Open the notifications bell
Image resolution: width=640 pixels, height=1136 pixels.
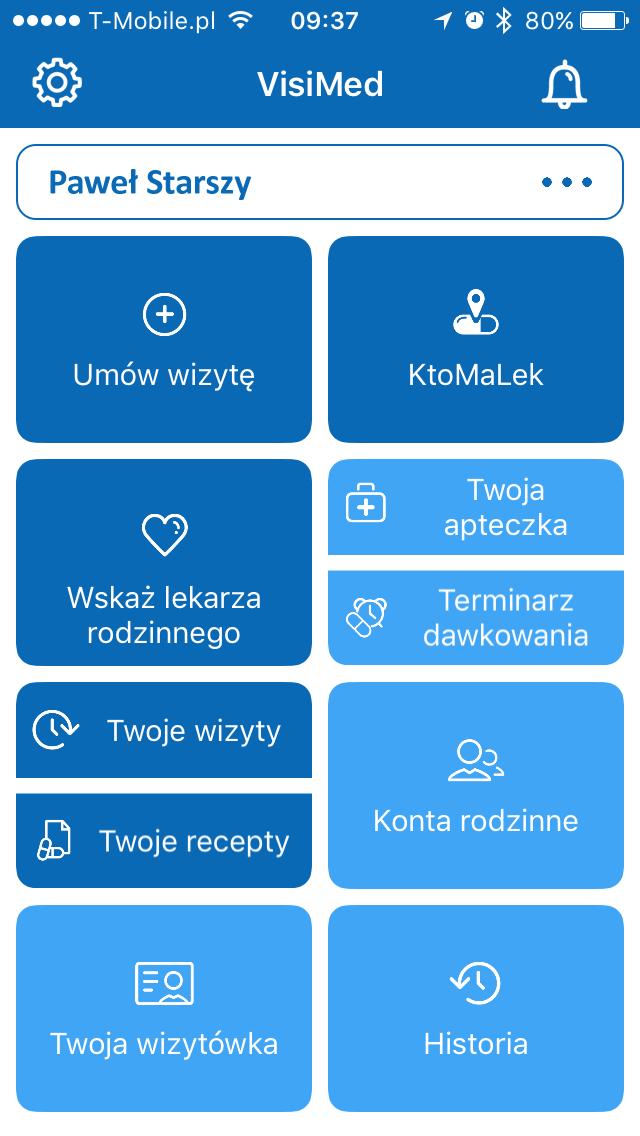point(564,85)
